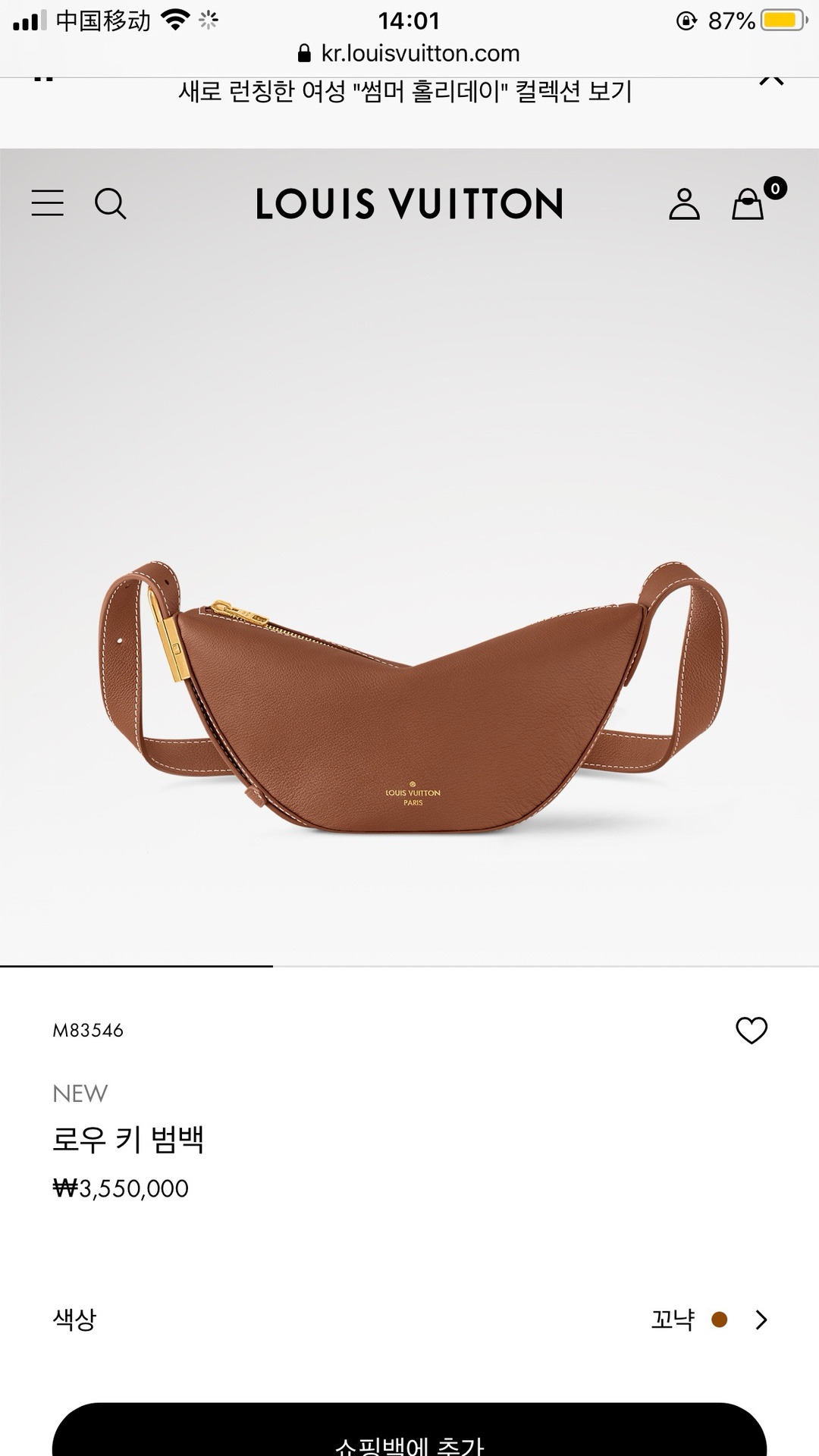819x1456 pixels.
Task: Open the brown bumbag product image
Action: (x=413, y=698)
